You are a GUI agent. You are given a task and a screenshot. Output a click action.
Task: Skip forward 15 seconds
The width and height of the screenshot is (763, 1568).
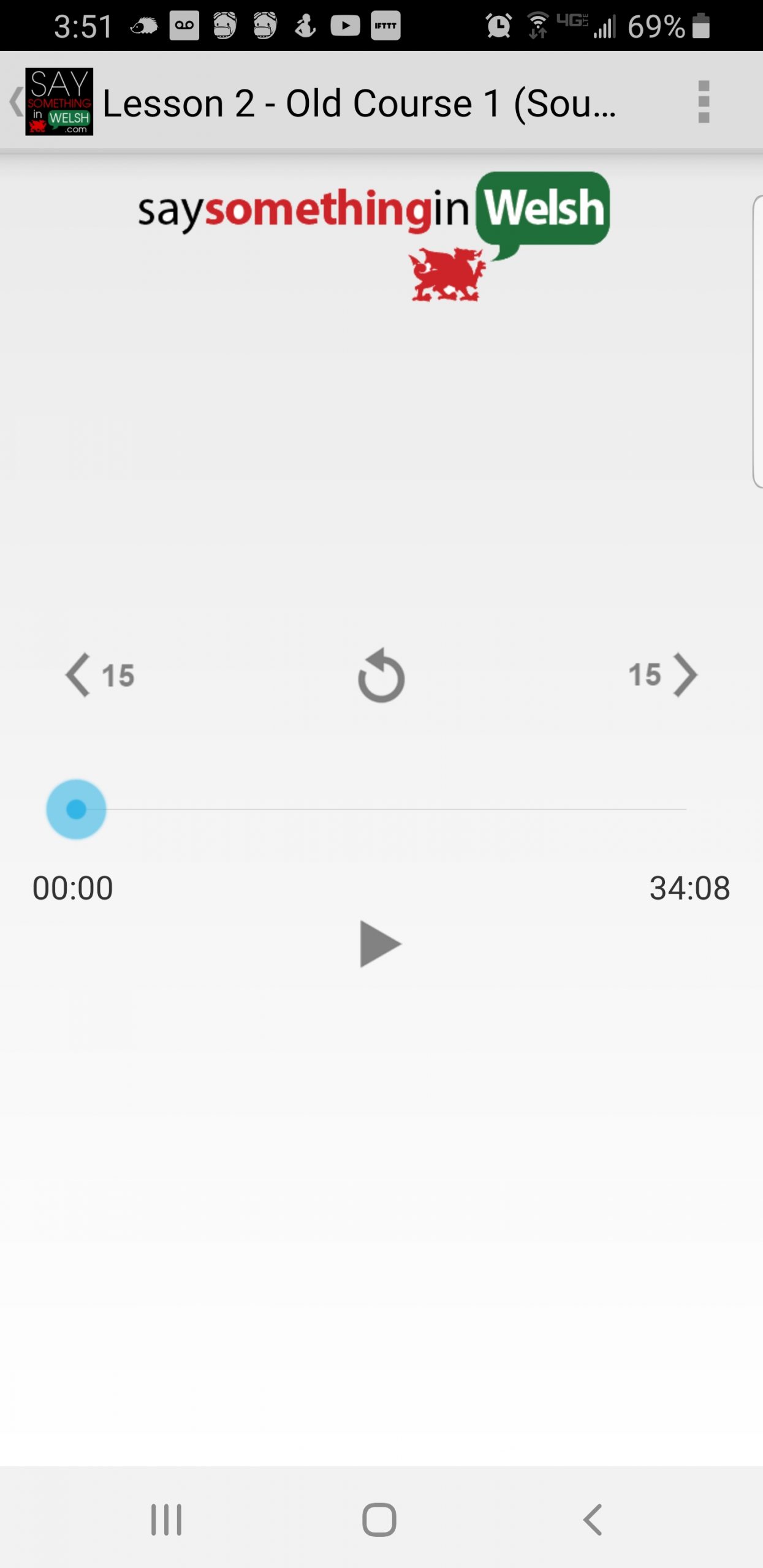[663, 675]
